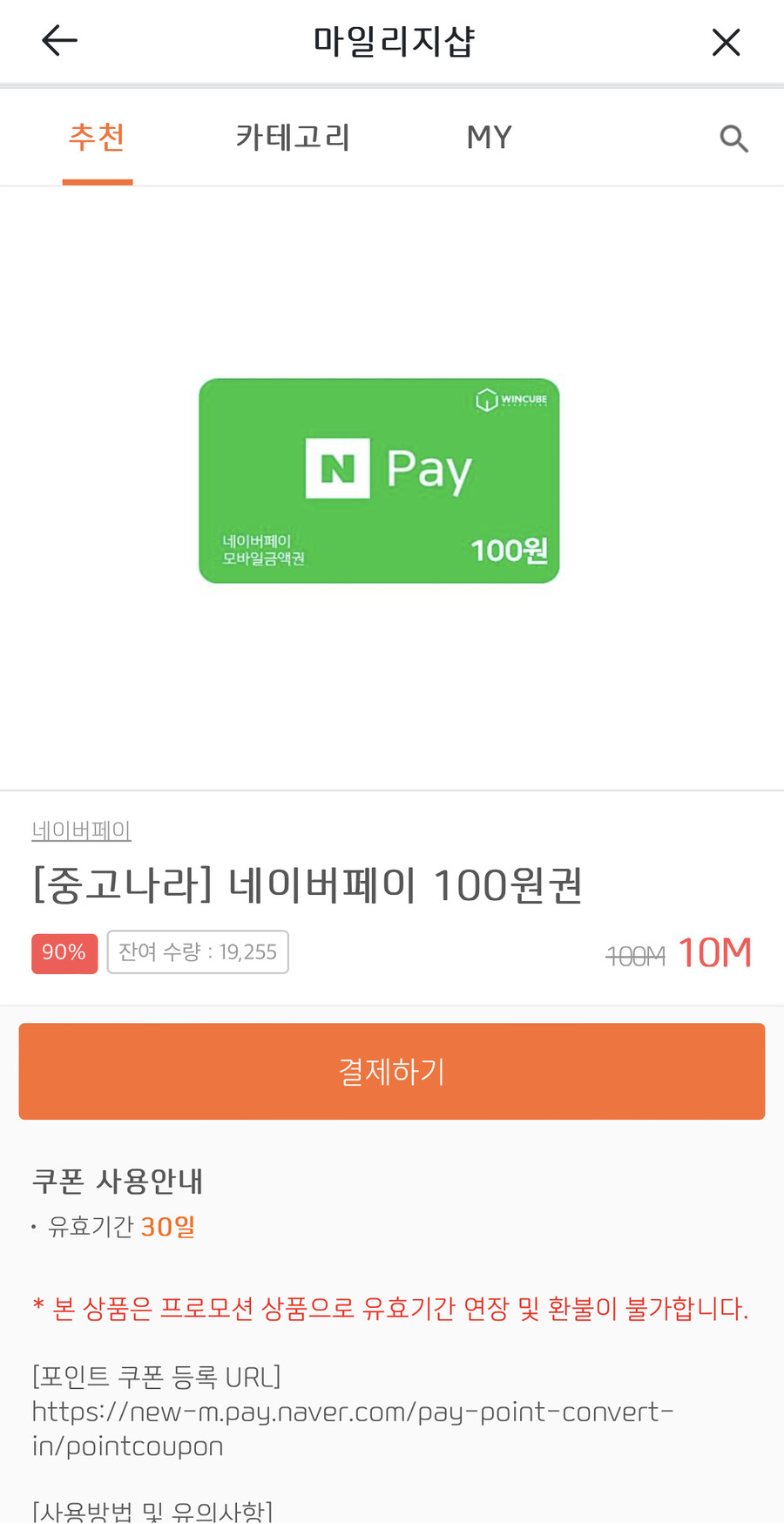The width and height of the screenshot is (784, 1524).
Task: Tap the back arrow to return
Action: 57,39
